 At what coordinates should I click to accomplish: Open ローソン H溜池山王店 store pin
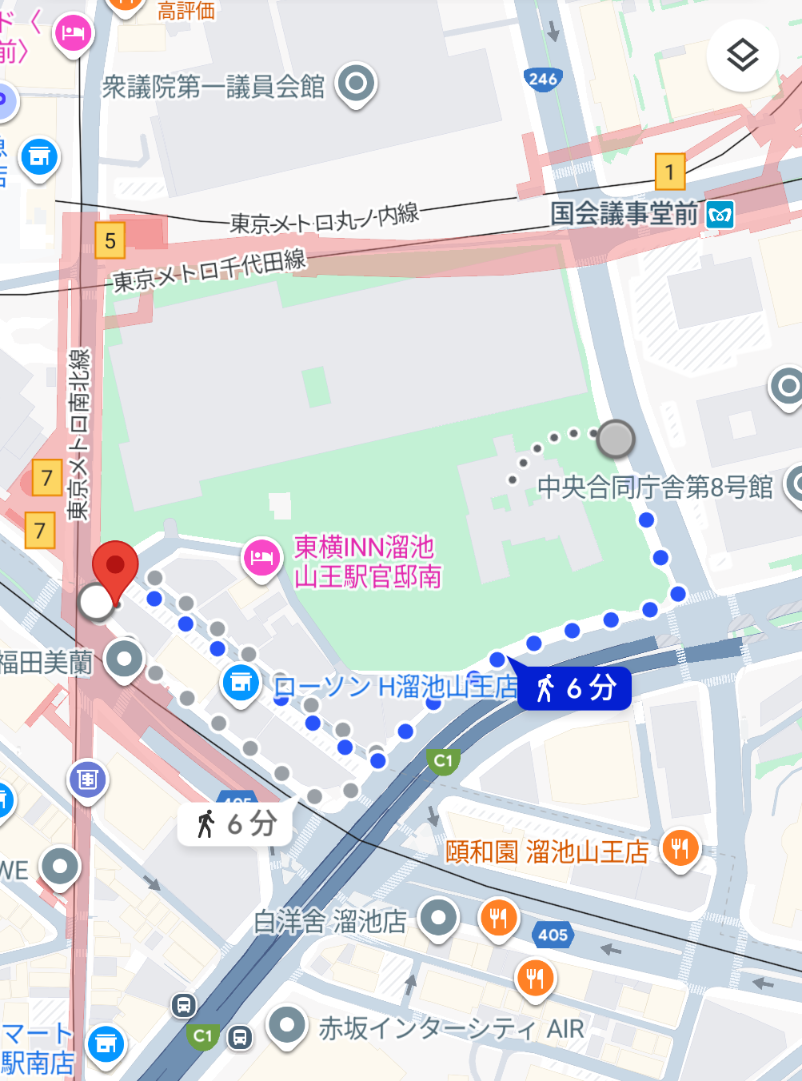(x=240, y=682)
